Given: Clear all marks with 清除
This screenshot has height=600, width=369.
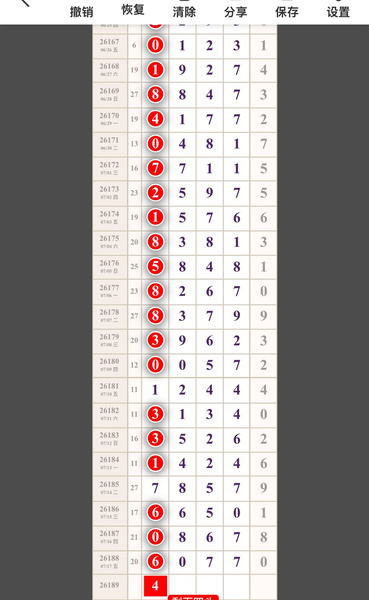Looking at the screenshot, I should click(x=184, y=11).
